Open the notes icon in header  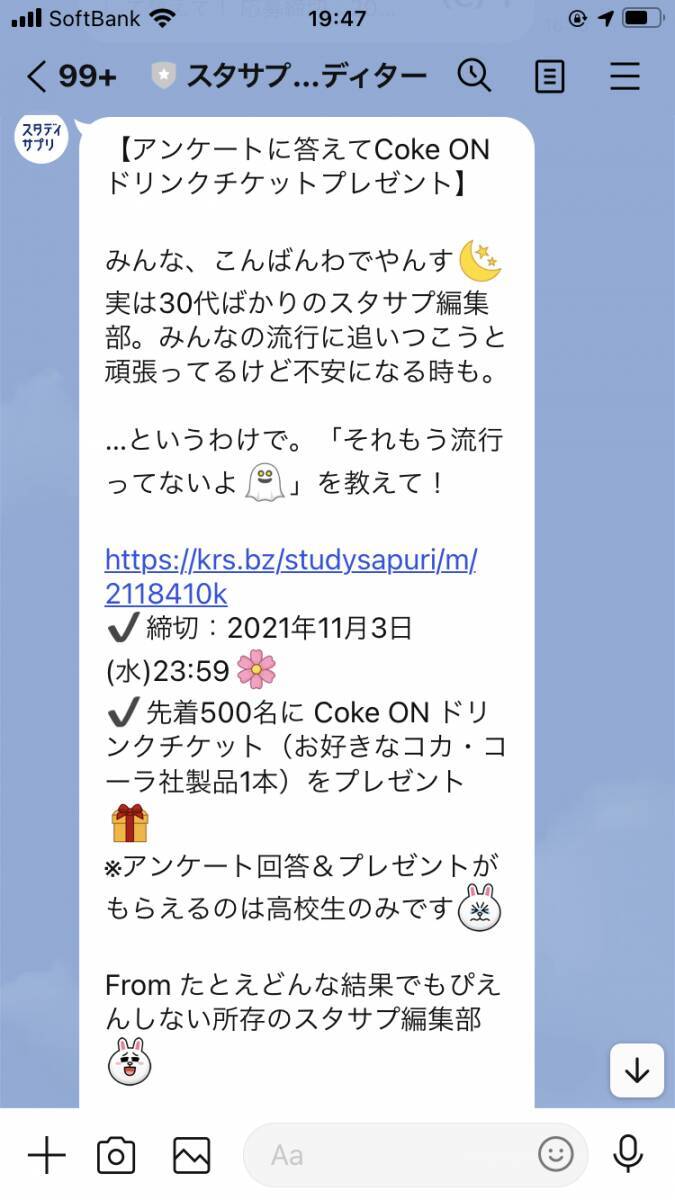[x=549, y=76]
